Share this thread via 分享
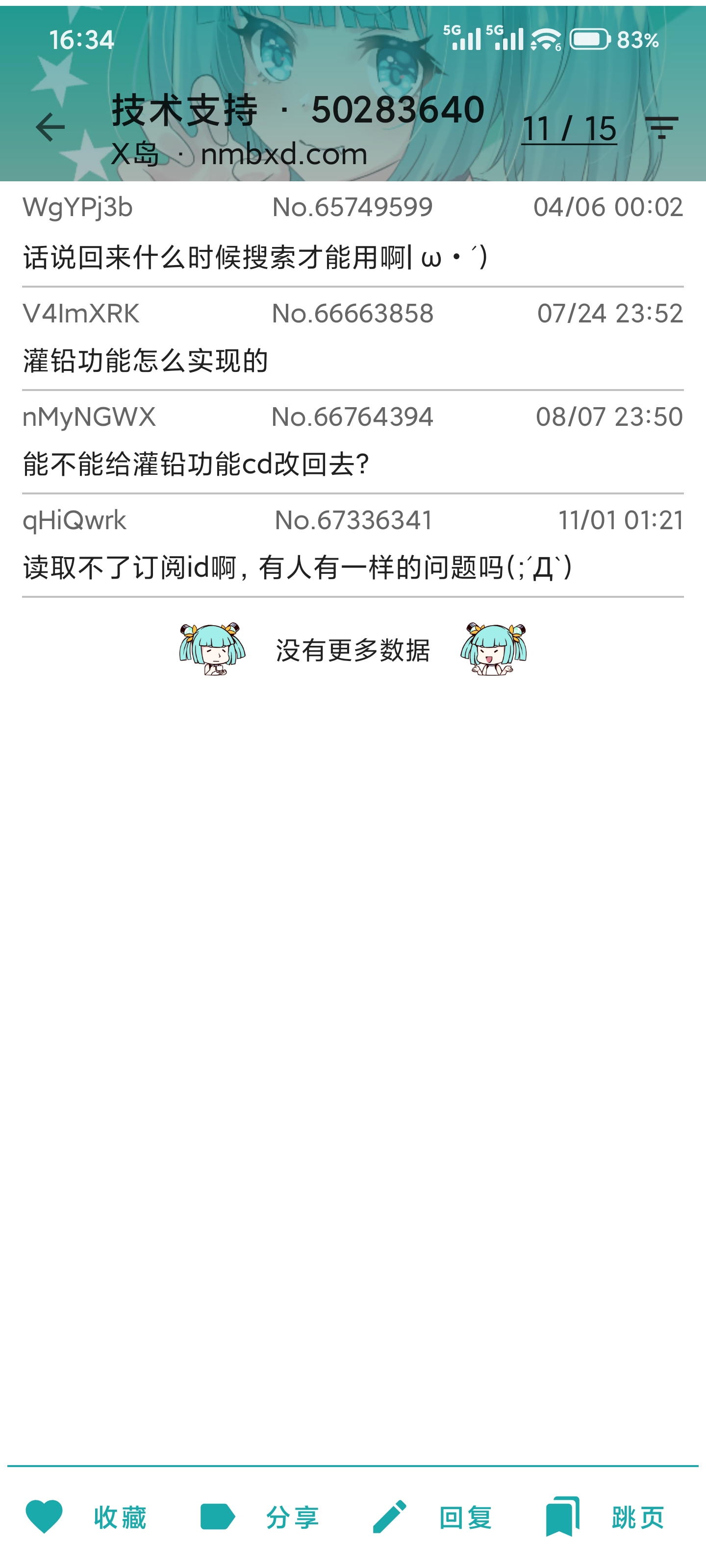The width and height of the screenshot is (706, 1568). pyautogui.click(x=259, y=1517)
